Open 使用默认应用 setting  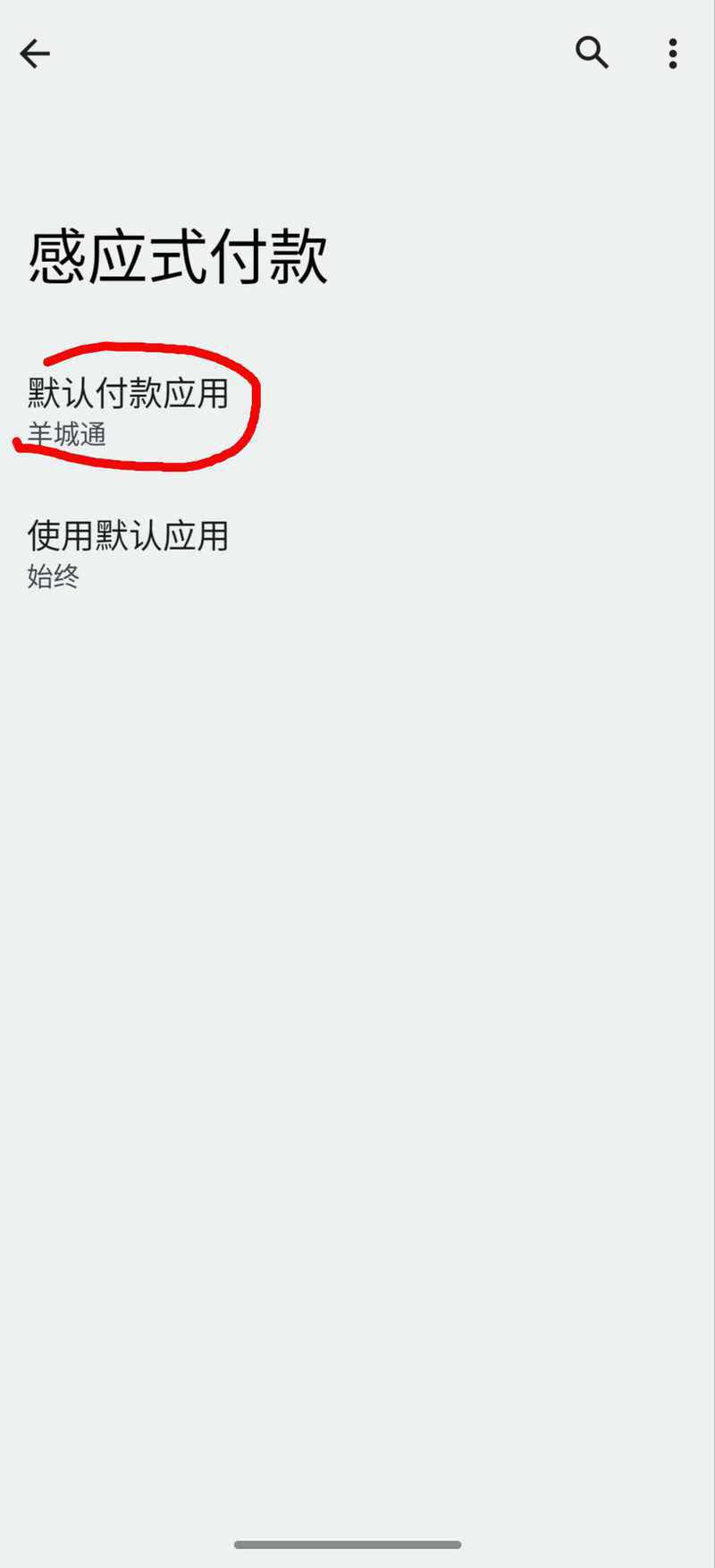coord(357,553)
